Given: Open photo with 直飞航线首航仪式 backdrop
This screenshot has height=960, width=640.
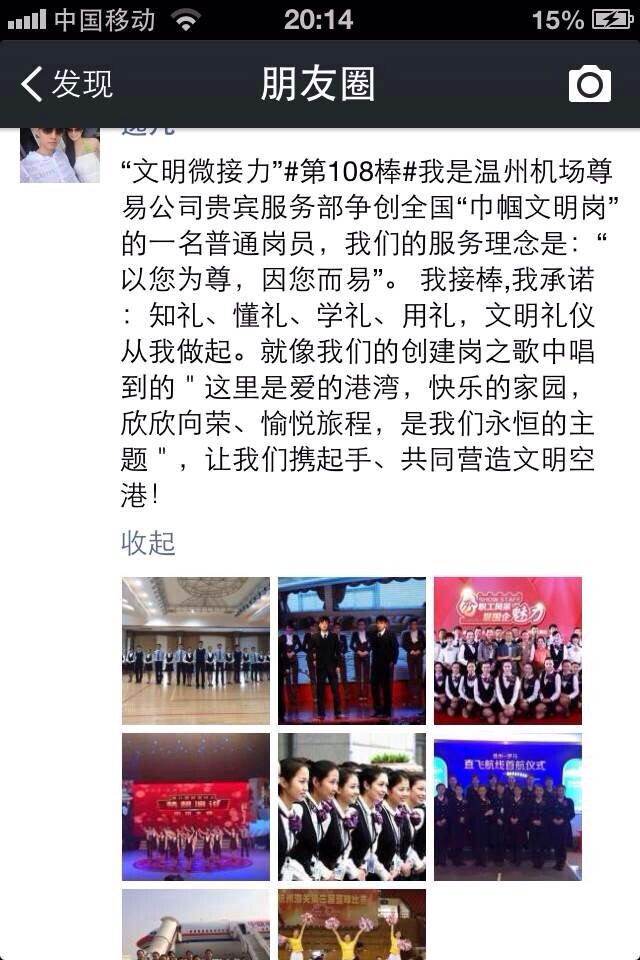Looking at the screenshot, I should pyautogui.click(x=508, y=806).
